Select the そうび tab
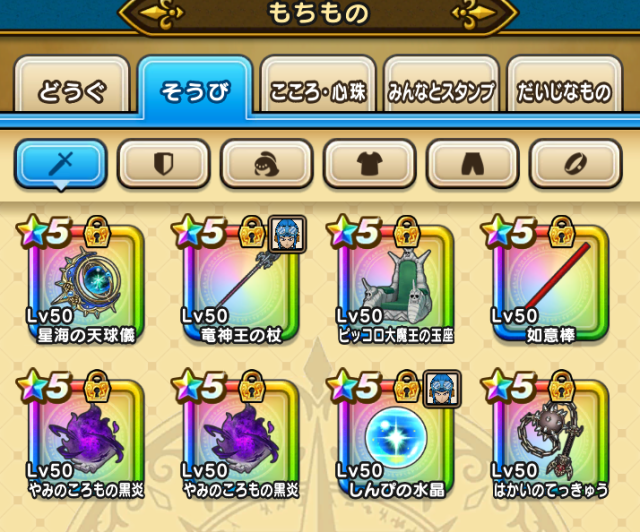 click(195, 87)
